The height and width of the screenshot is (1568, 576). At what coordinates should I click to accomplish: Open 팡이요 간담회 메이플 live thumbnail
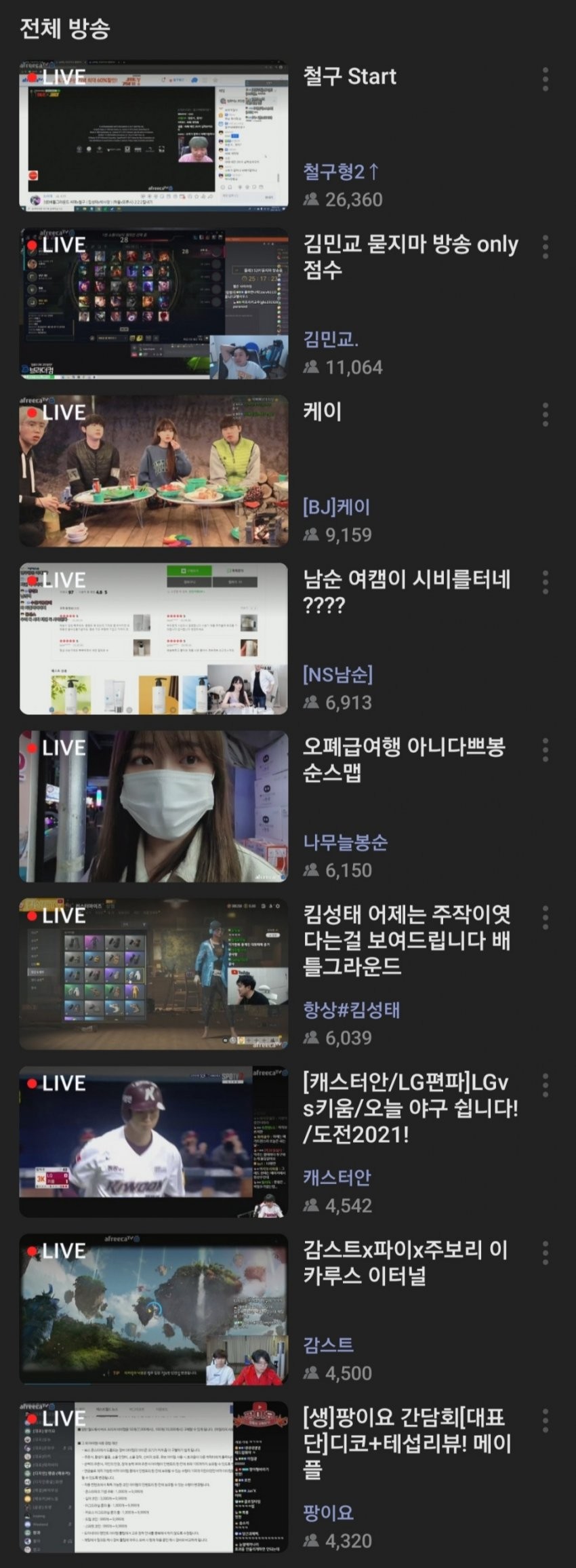[154, 1476]
